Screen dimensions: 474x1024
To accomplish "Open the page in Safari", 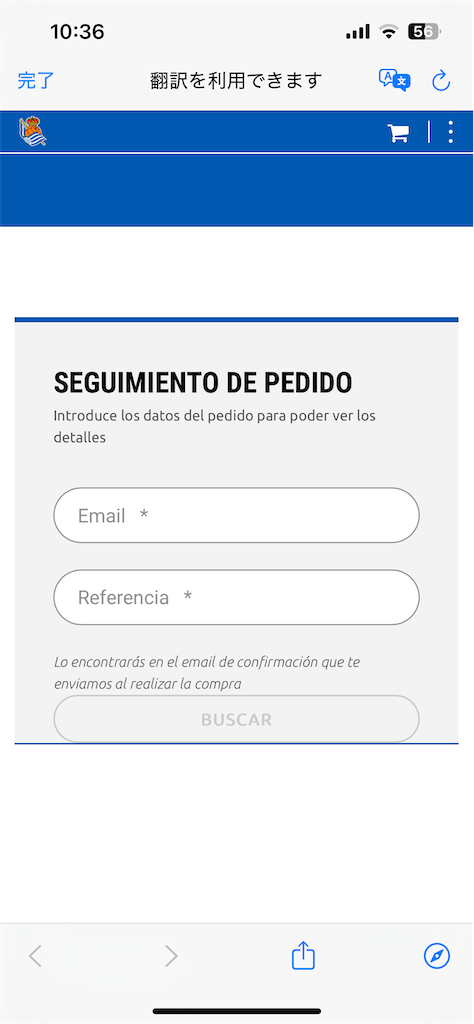I will (437, 957).
